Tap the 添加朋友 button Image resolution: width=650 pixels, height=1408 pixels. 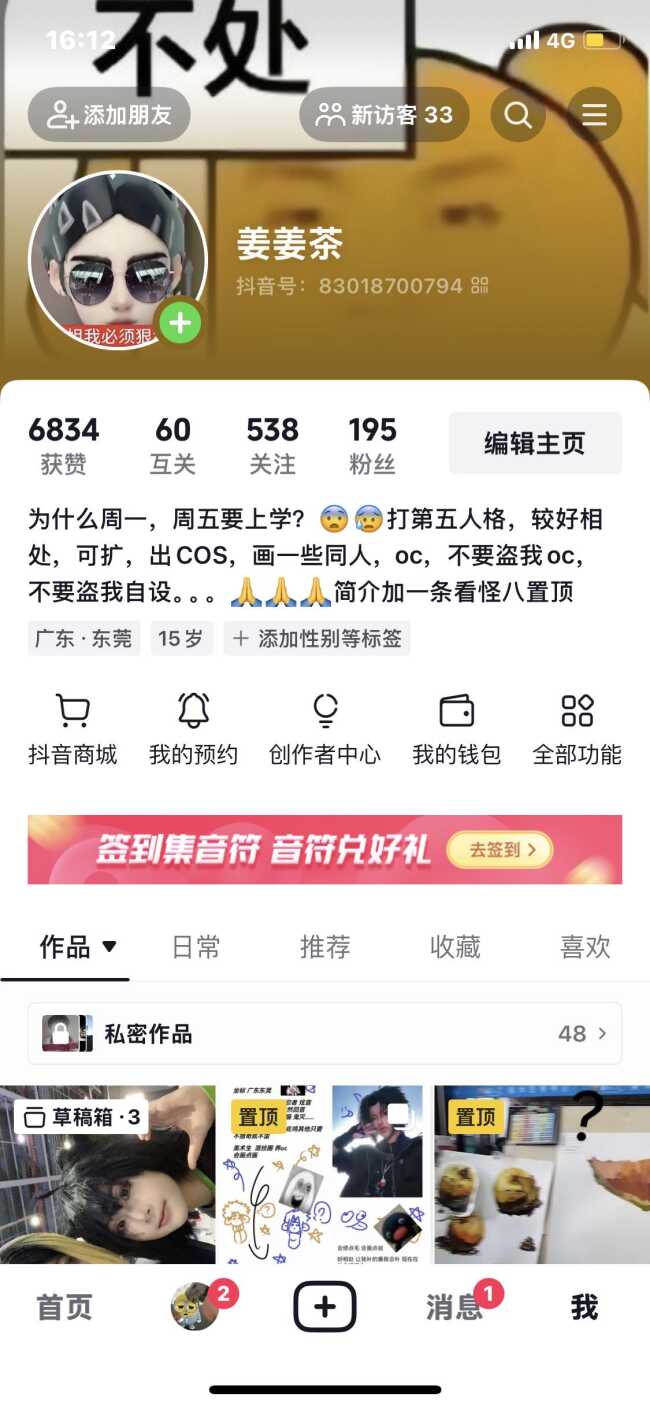coord(110,115)
